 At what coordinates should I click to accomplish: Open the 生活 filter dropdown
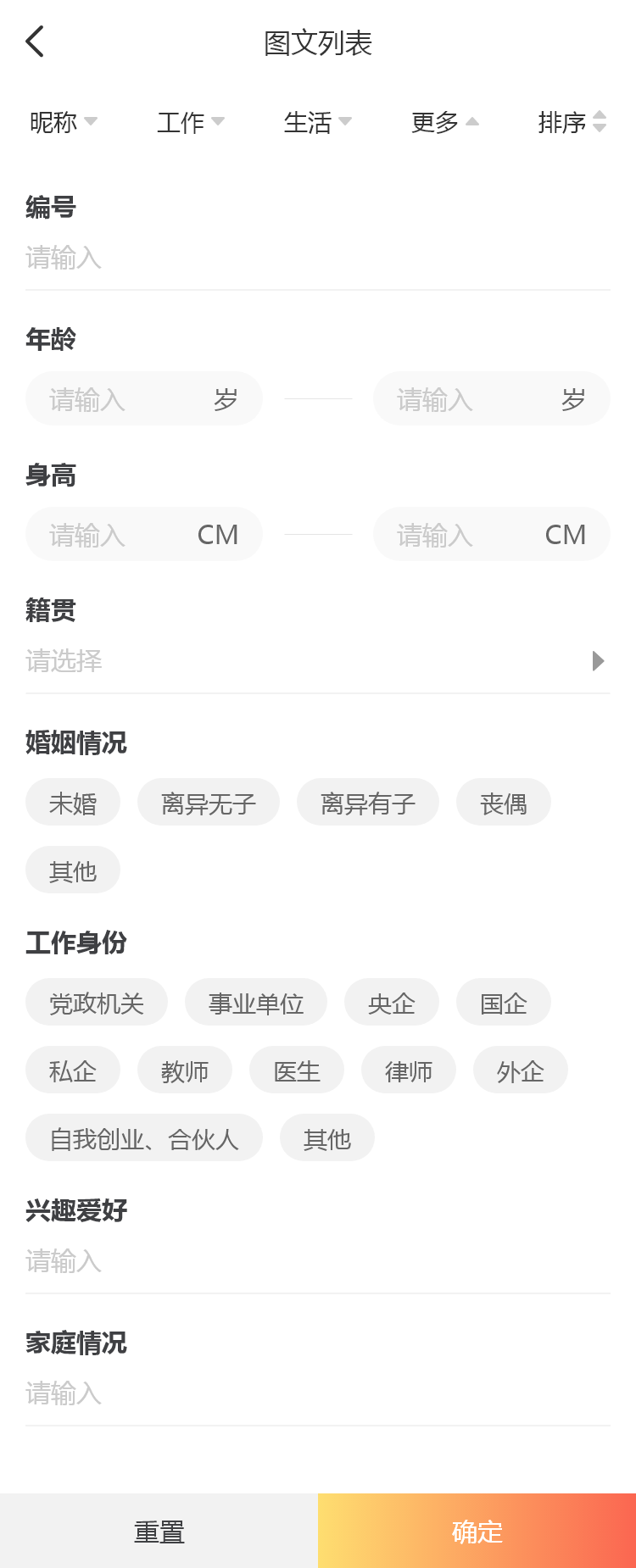[x=317, y=123]
